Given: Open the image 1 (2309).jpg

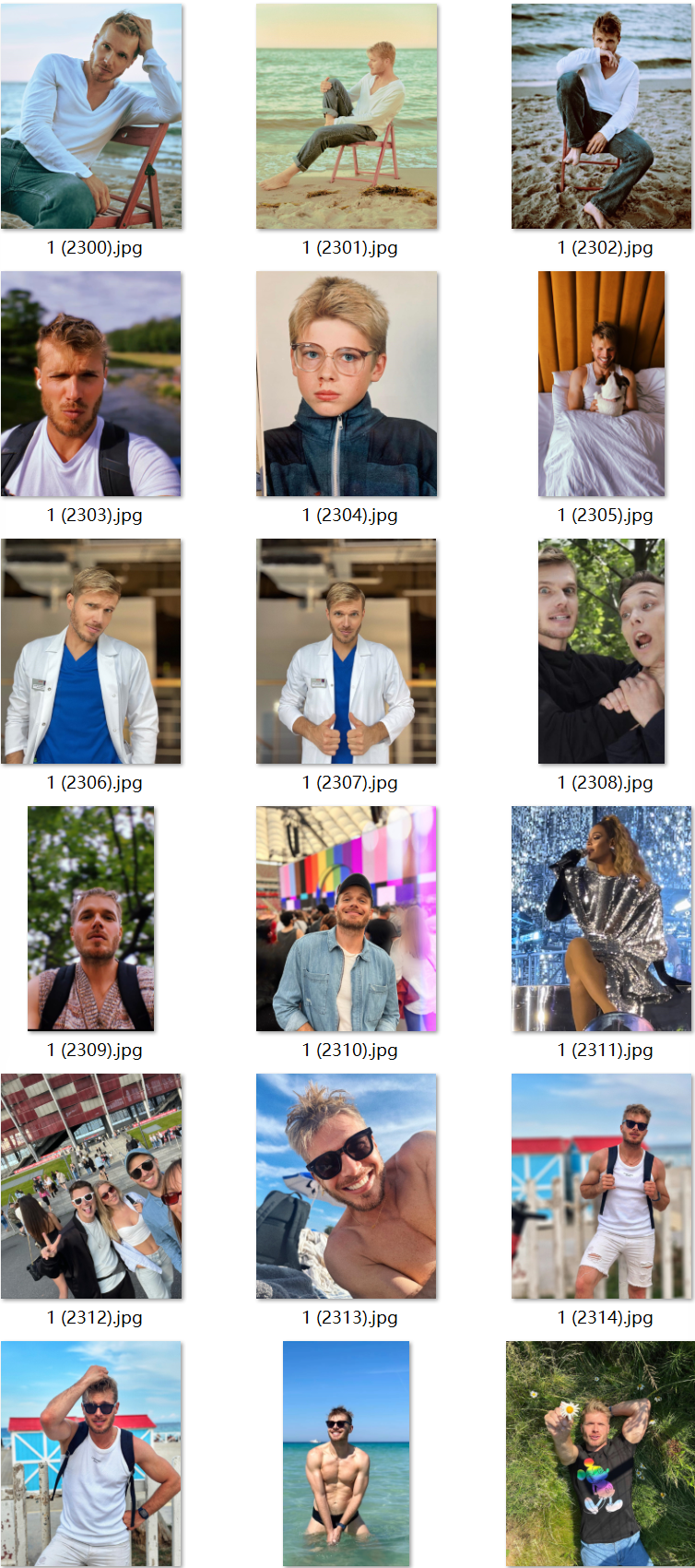Looking at the screenshot, I should tap(91, 919).
